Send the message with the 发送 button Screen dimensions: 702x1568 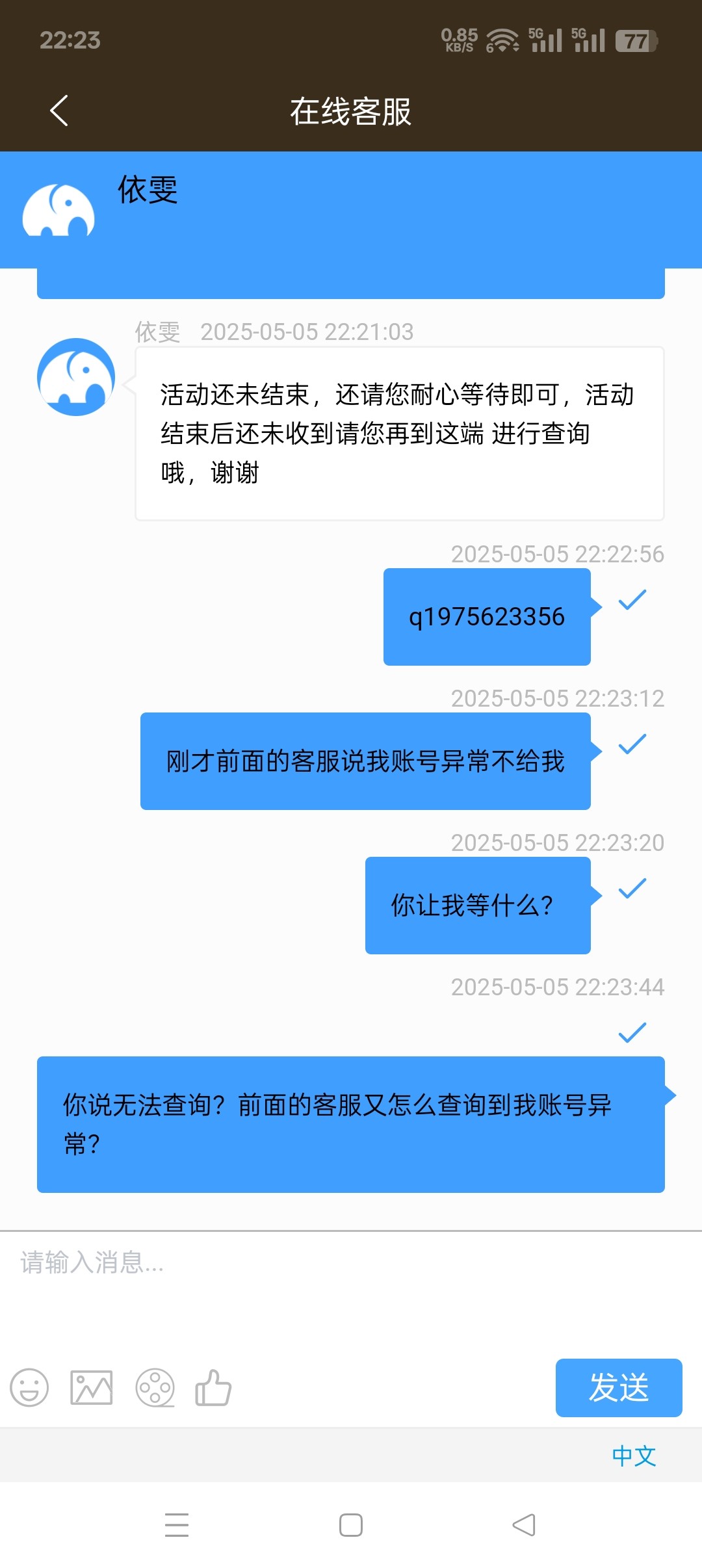point(618,1387)
